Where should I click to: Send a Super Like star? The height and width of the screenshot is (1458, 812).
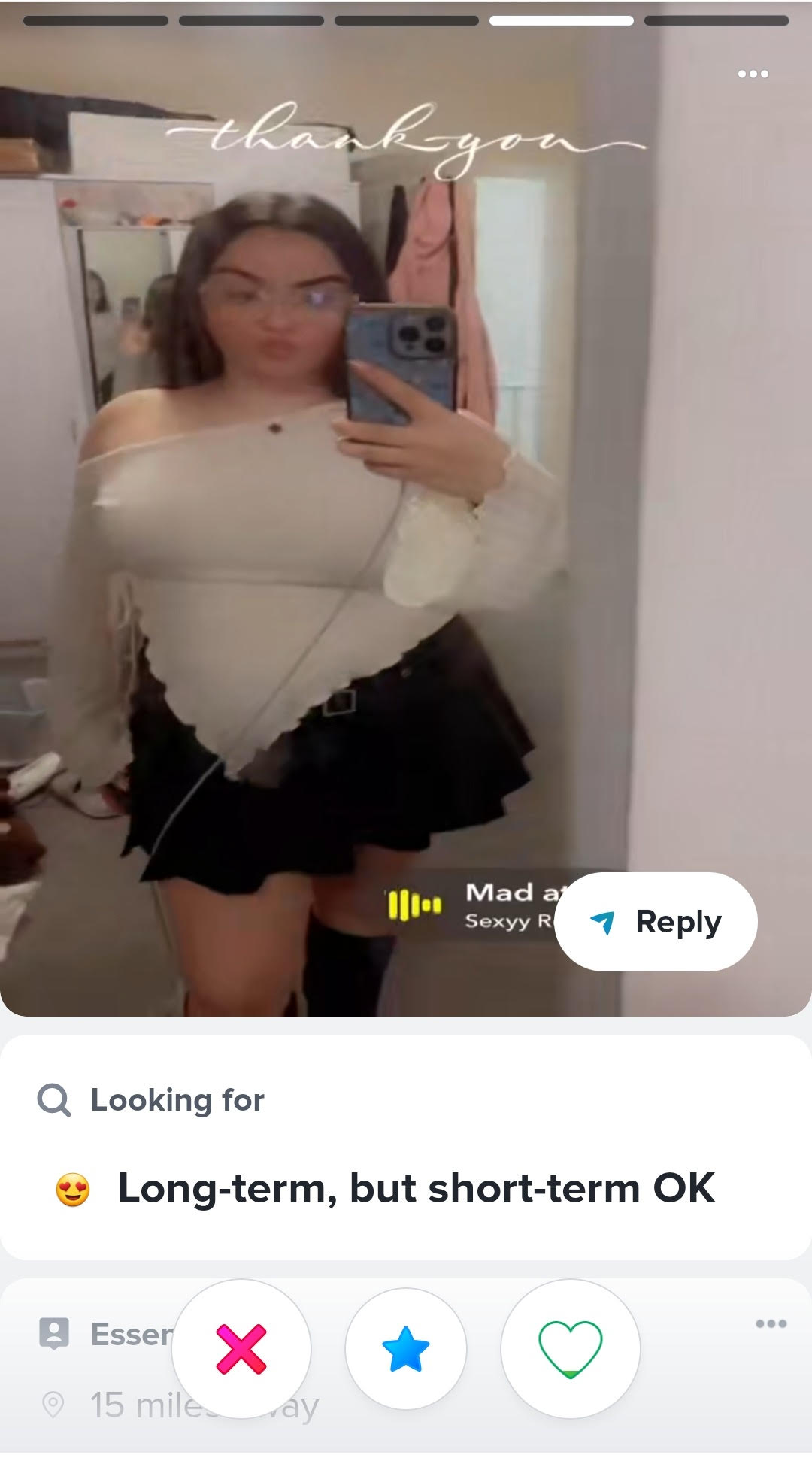coord(406,1349)
